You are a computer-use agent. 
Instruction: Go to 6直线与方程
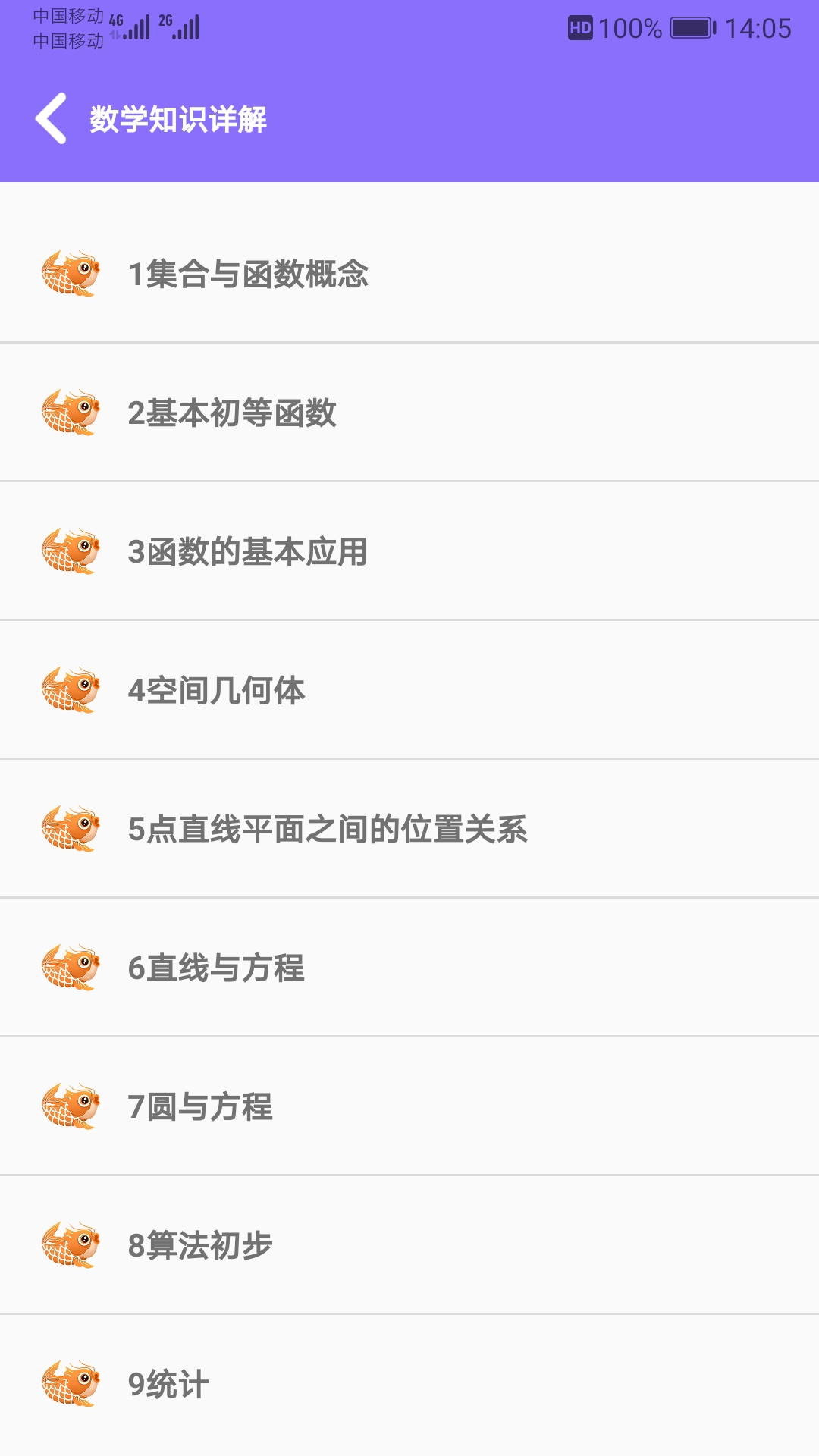point(216,968)
